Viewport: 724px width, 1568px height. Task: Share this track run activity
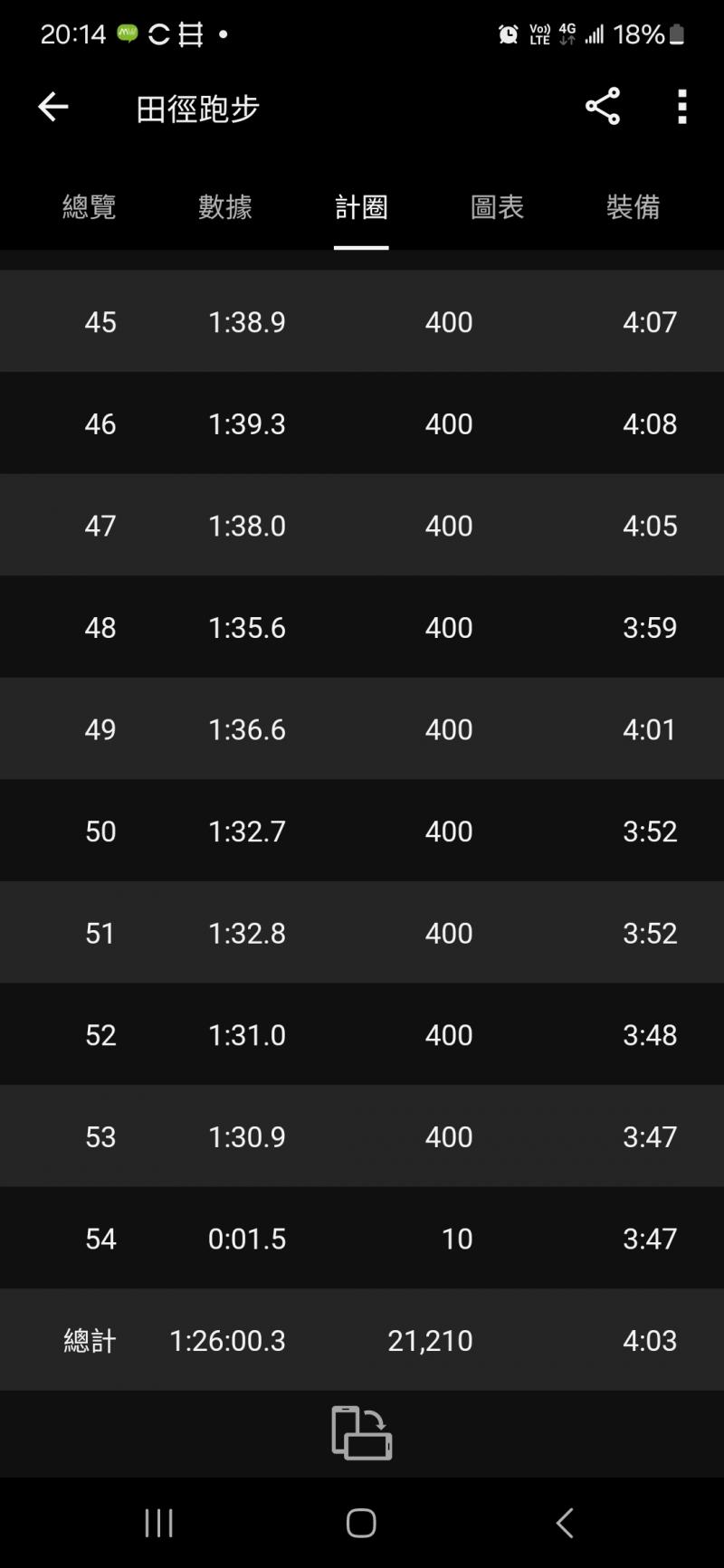602,107
